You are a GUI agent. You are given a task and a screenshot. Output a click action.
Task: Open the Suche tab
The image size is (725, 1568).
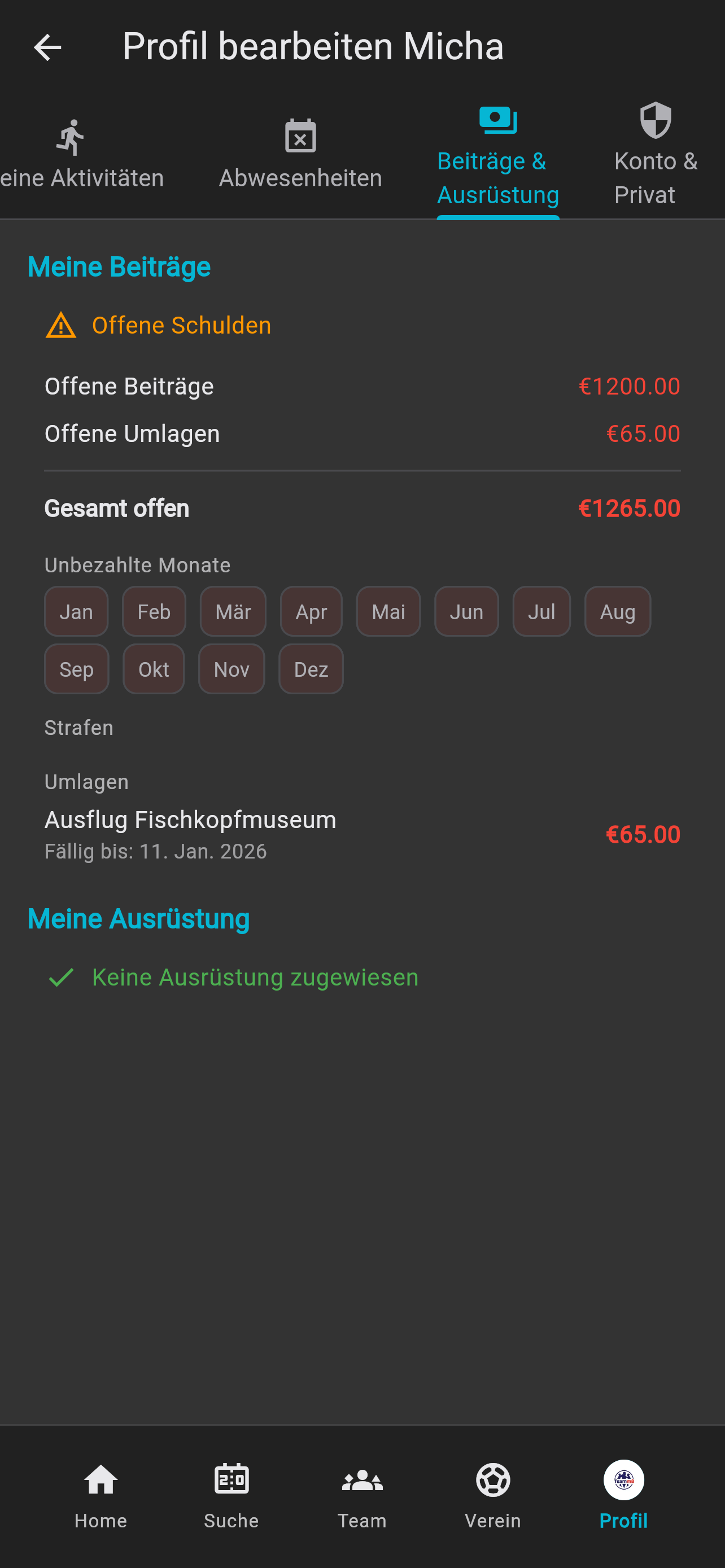coord(232,1495)
